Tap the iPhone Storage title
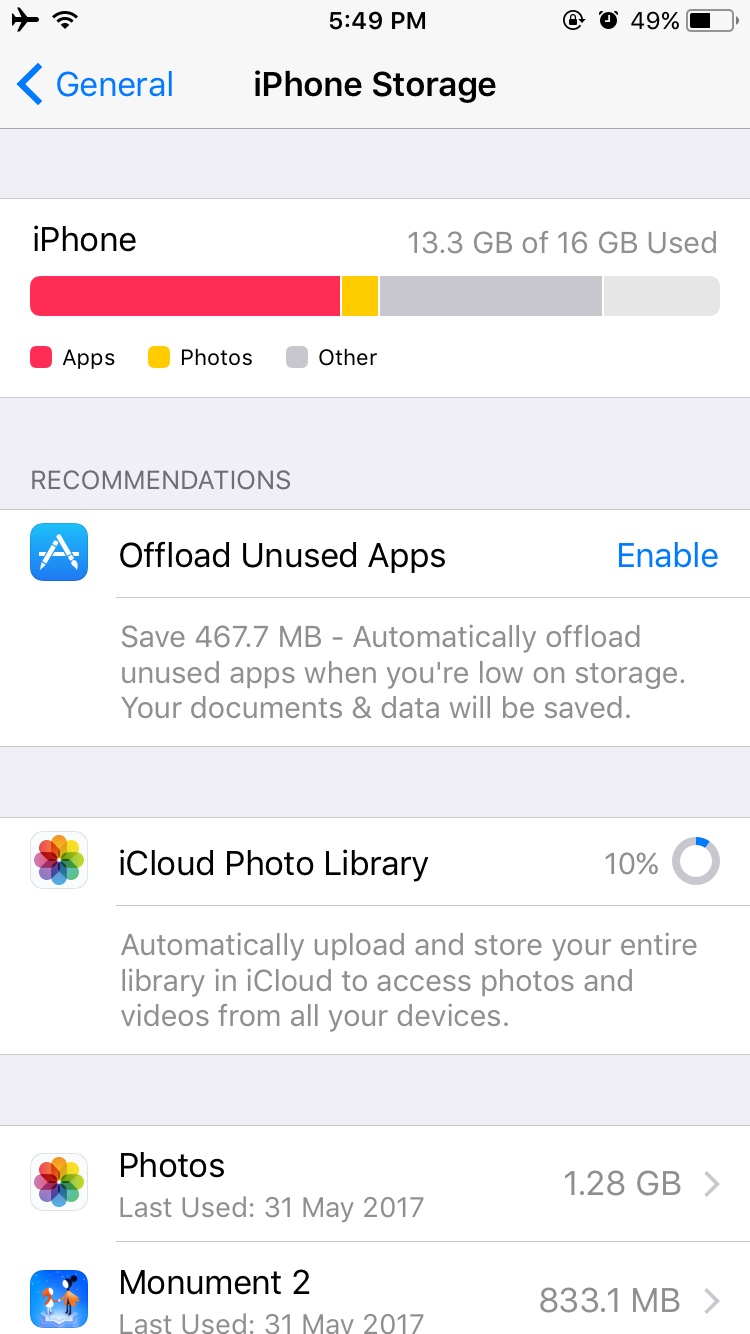The image size is (750, 1334). pos(375,85)
